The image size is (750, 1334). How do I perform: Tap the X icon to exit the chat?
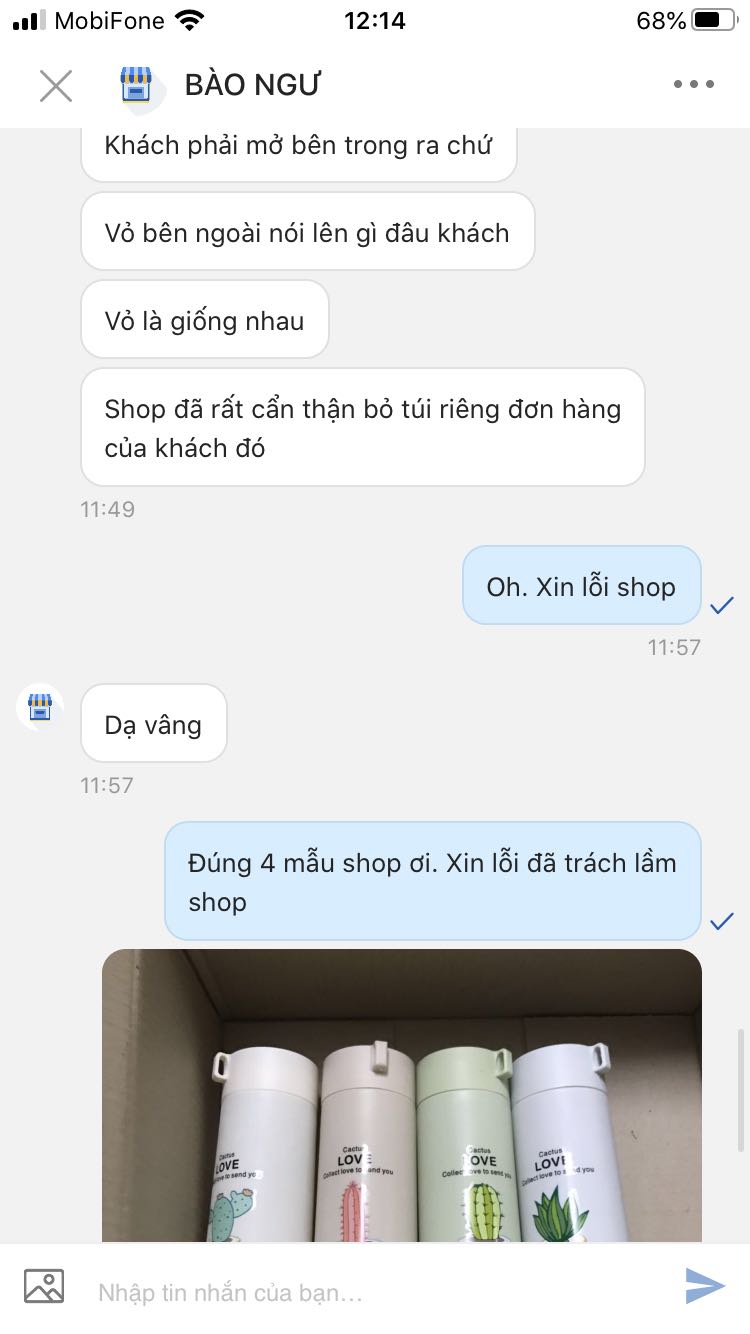click(x=56, y=84)
